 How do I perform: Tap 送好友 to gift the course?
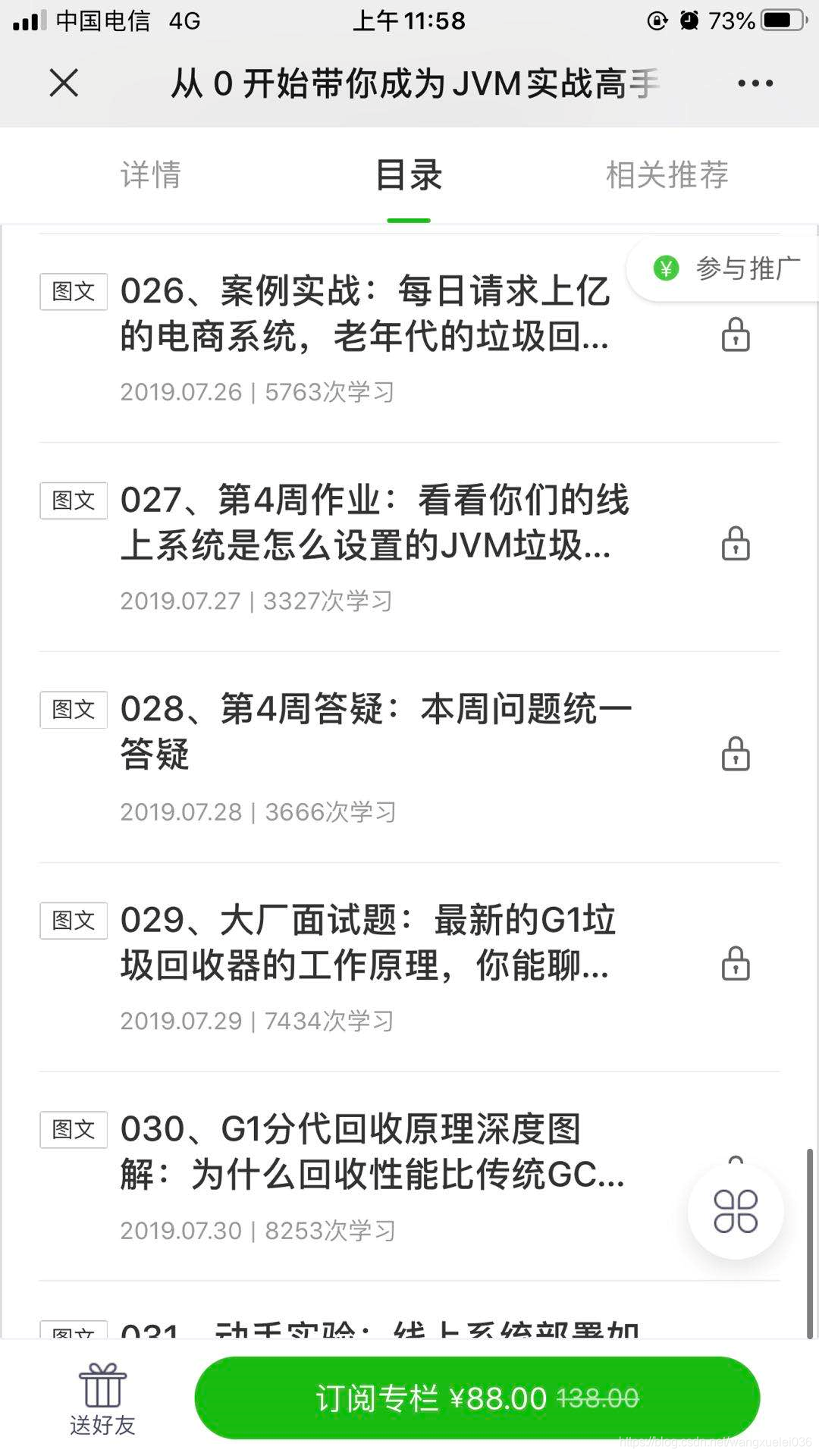(x=102, y=1398)
